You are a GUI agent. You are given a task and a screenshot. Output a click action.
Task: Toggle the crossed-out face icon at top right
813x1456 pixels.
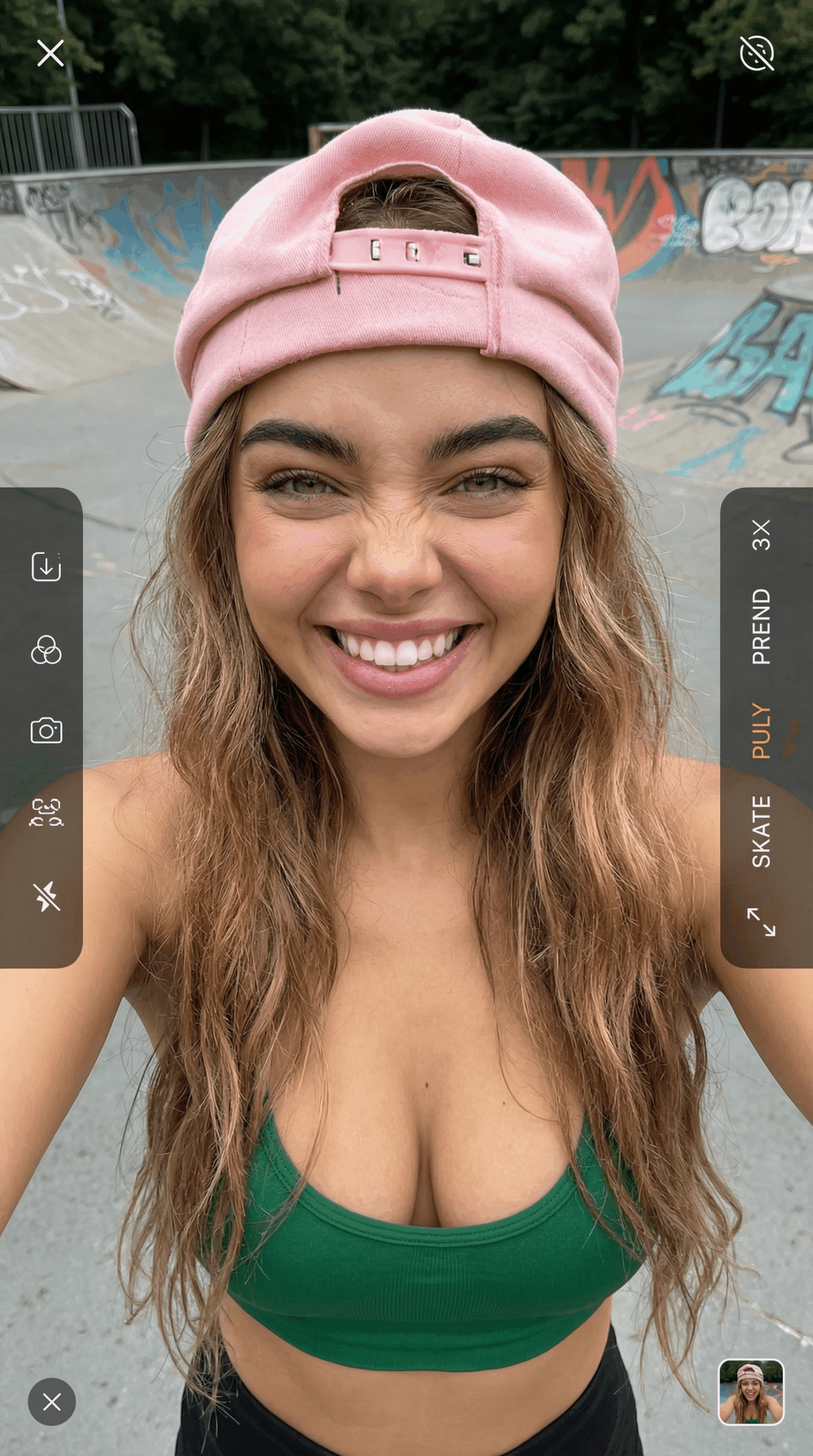757,53
